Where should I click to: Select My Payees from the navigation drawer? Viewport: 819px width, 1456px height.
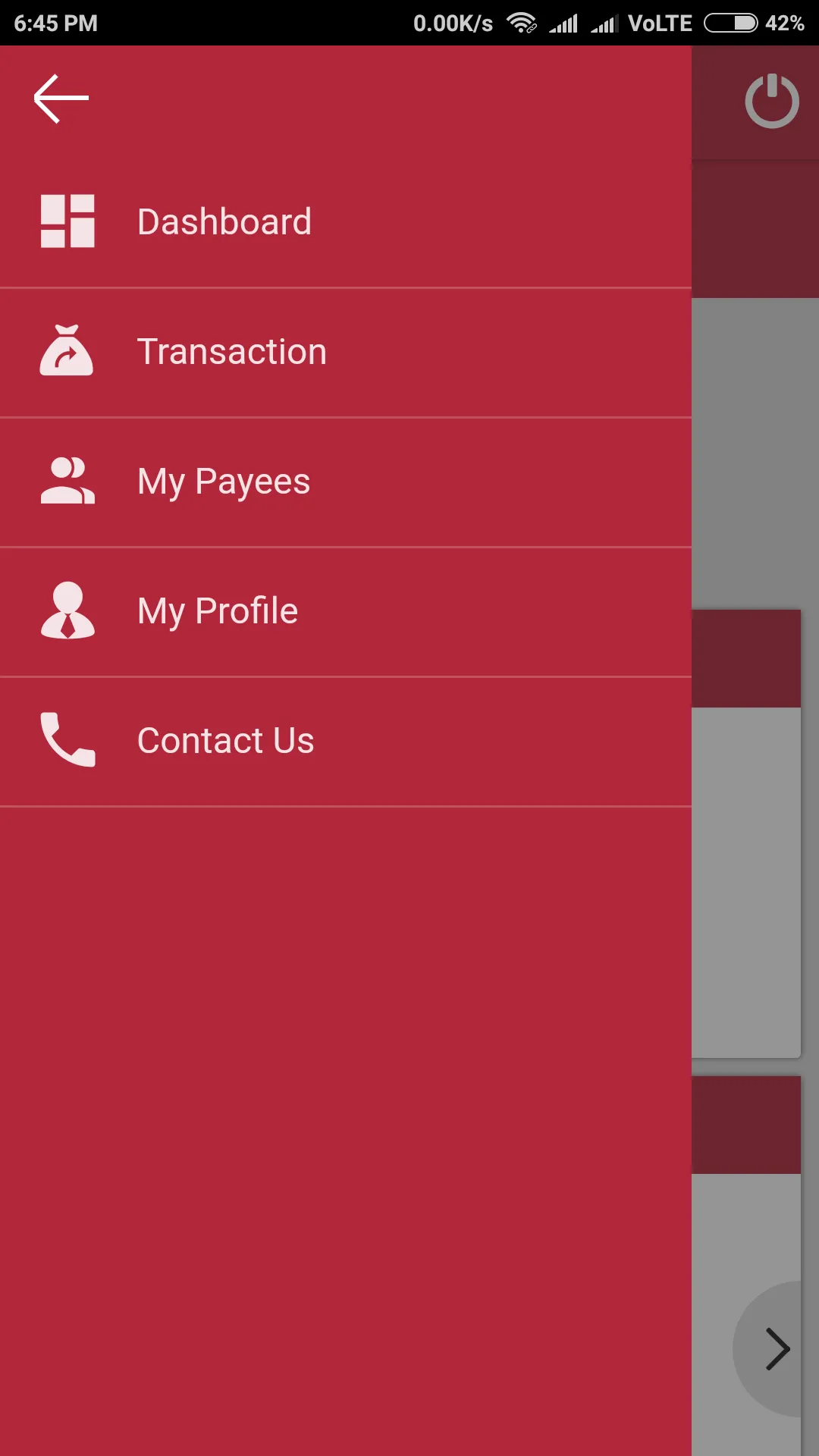(x=223, y=480)
